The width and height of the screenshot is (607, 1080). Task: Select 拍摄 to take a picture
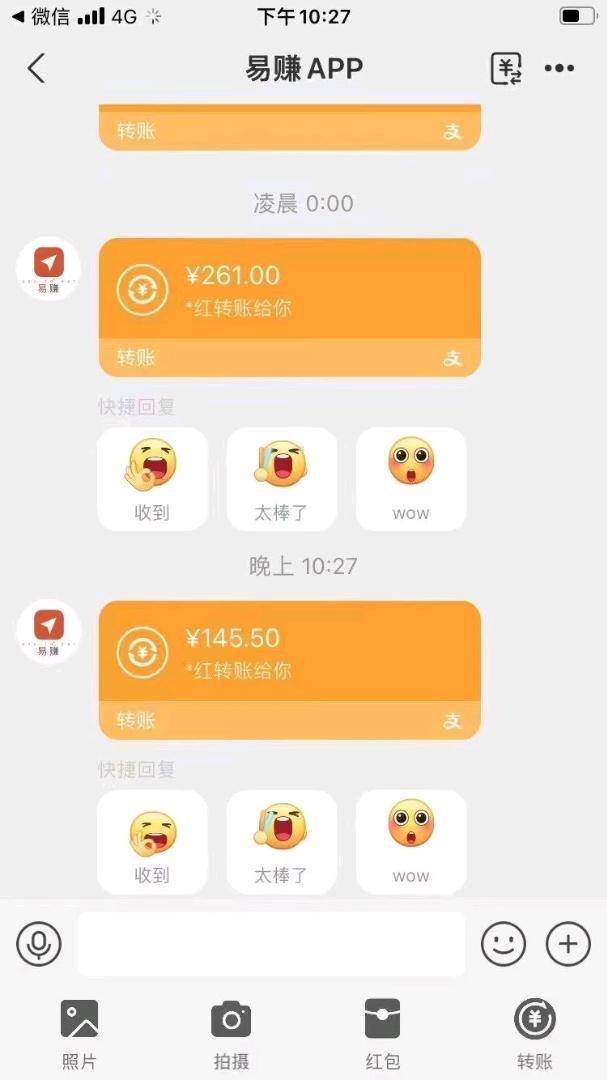[x=231, y=1032]
